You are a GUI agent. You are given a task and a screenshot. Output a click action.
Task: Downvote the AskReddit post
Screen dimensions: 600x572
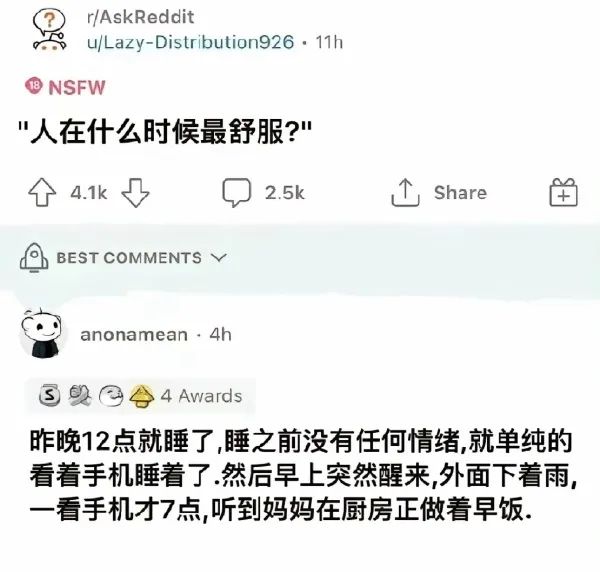click(x=135, y=193)
